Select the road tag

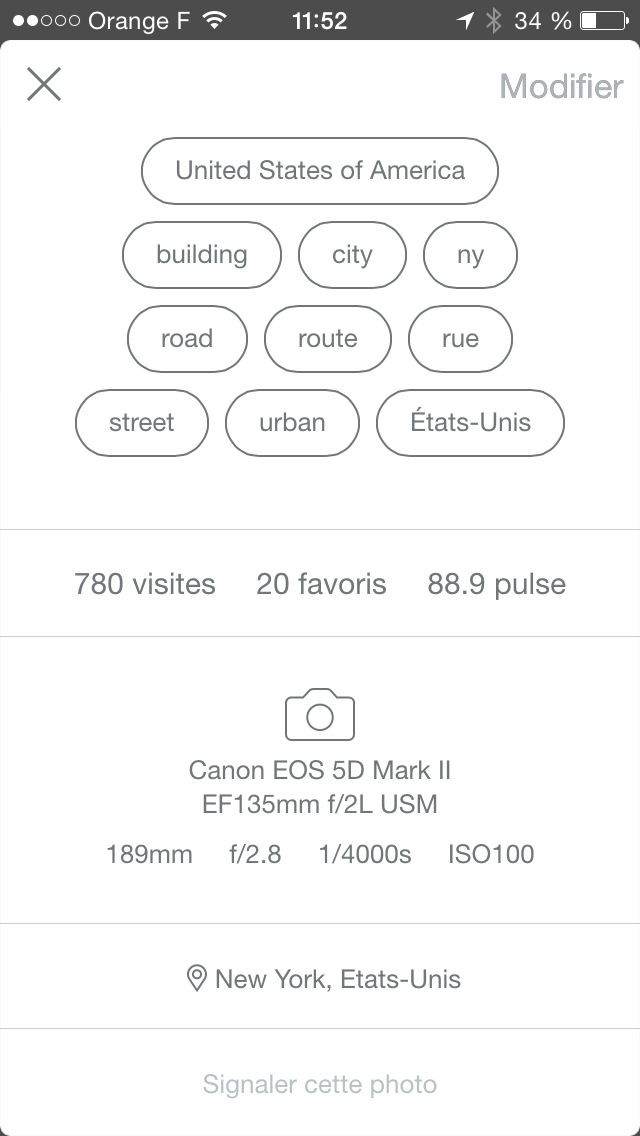(x=187, y=339)
